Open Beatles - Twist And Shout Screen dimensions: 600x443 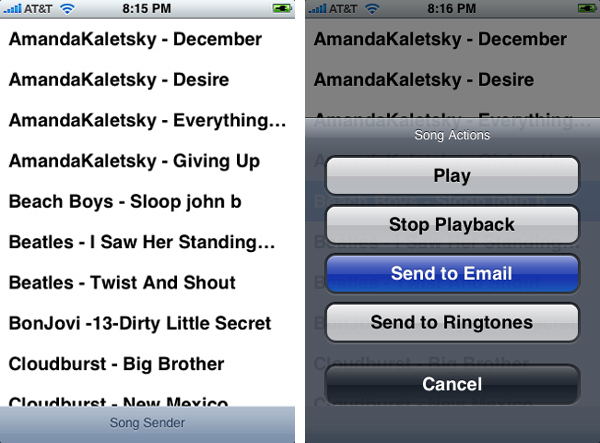tap(121, 283)
